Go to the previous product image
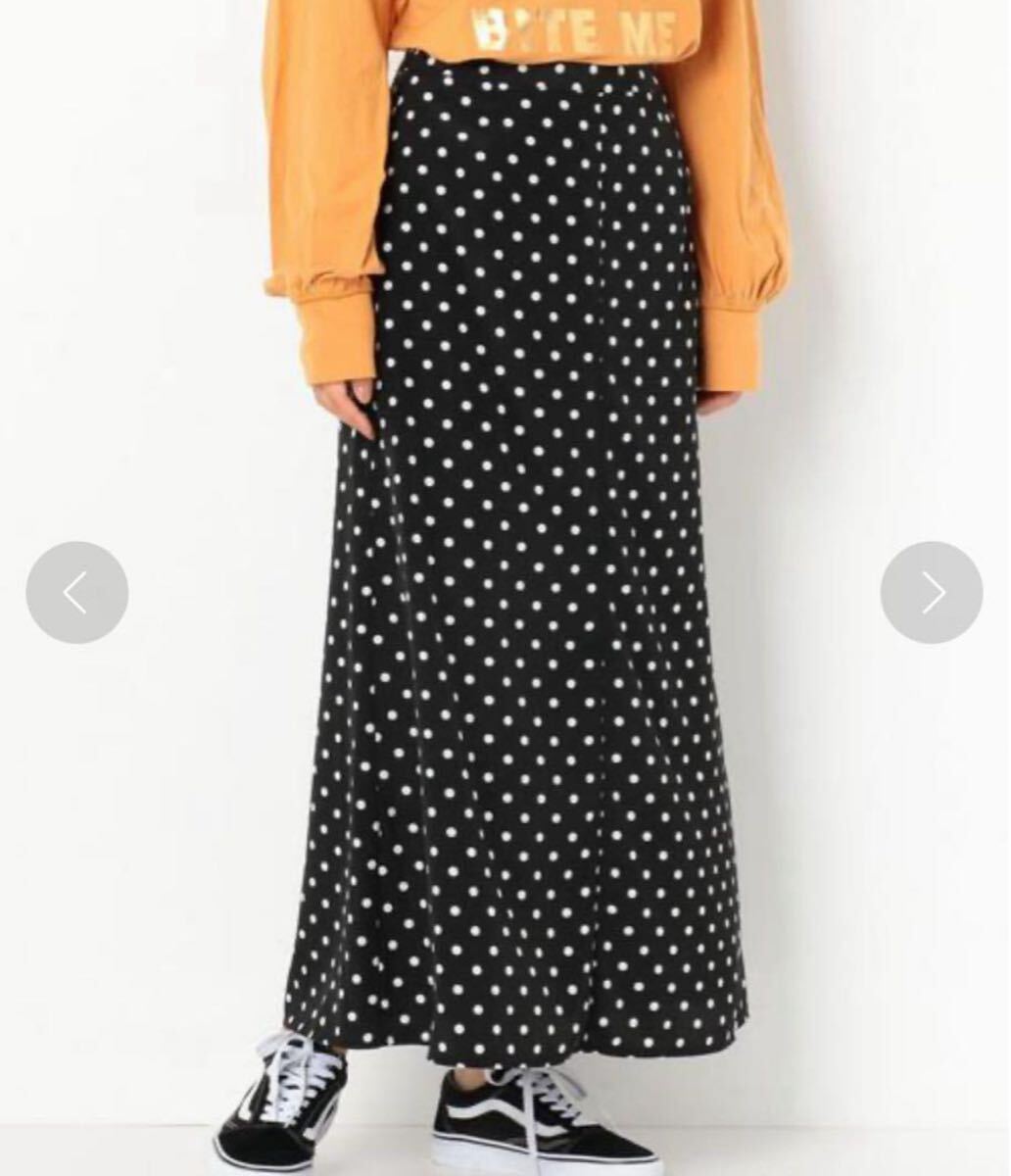Viewport: 1011px width, 1176px height. point(76,593)
